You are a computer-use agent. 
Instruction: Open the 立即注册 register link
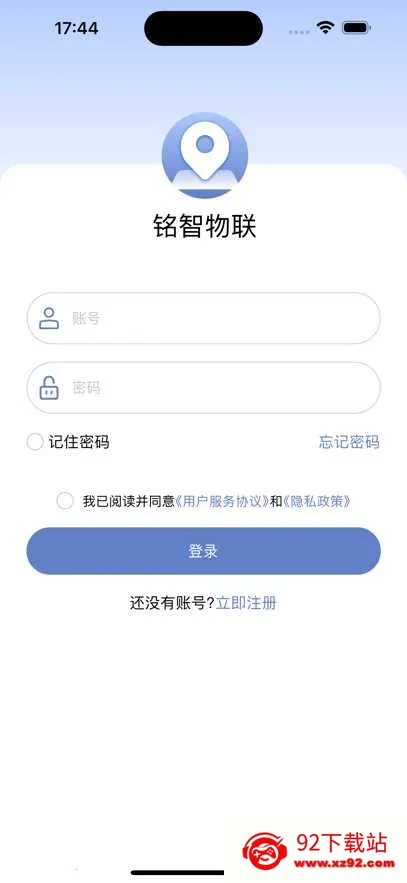pos(247,603)
